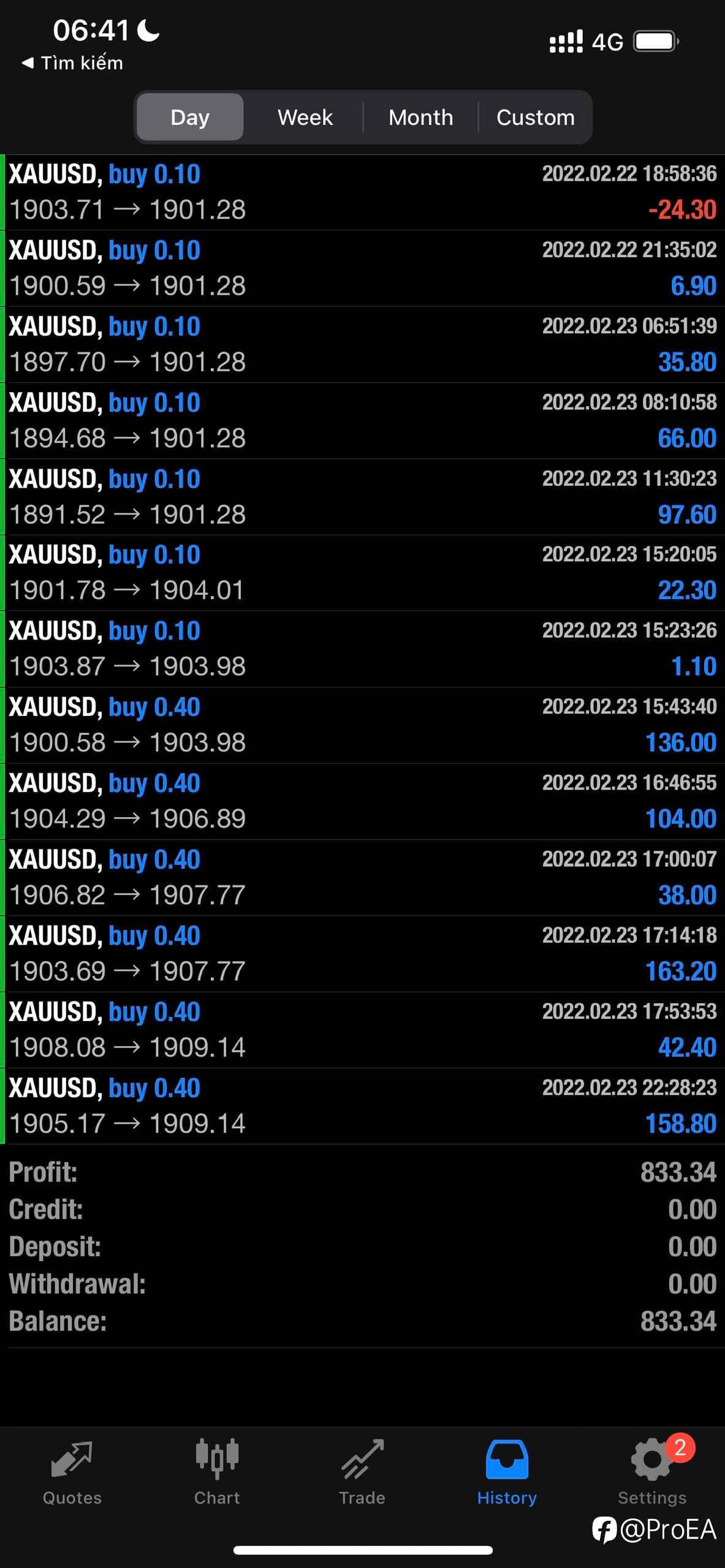Open the trade with 1.10 profit
Viewport: 725px width, 1568px height.
[362, 649]
